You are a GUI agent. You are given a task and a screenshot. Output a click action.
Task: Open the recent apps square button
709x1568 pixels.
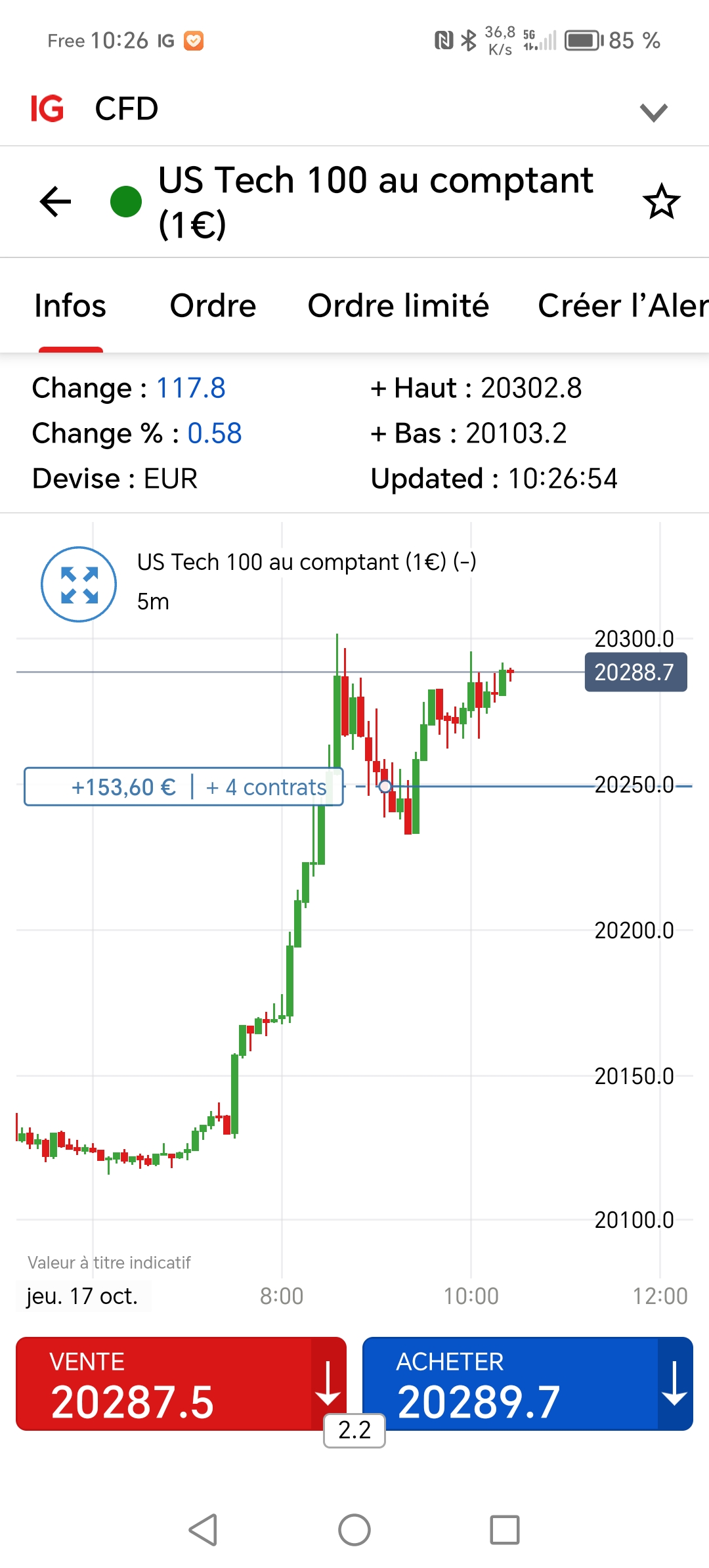pyautogui.click(x=505, y=1530)
